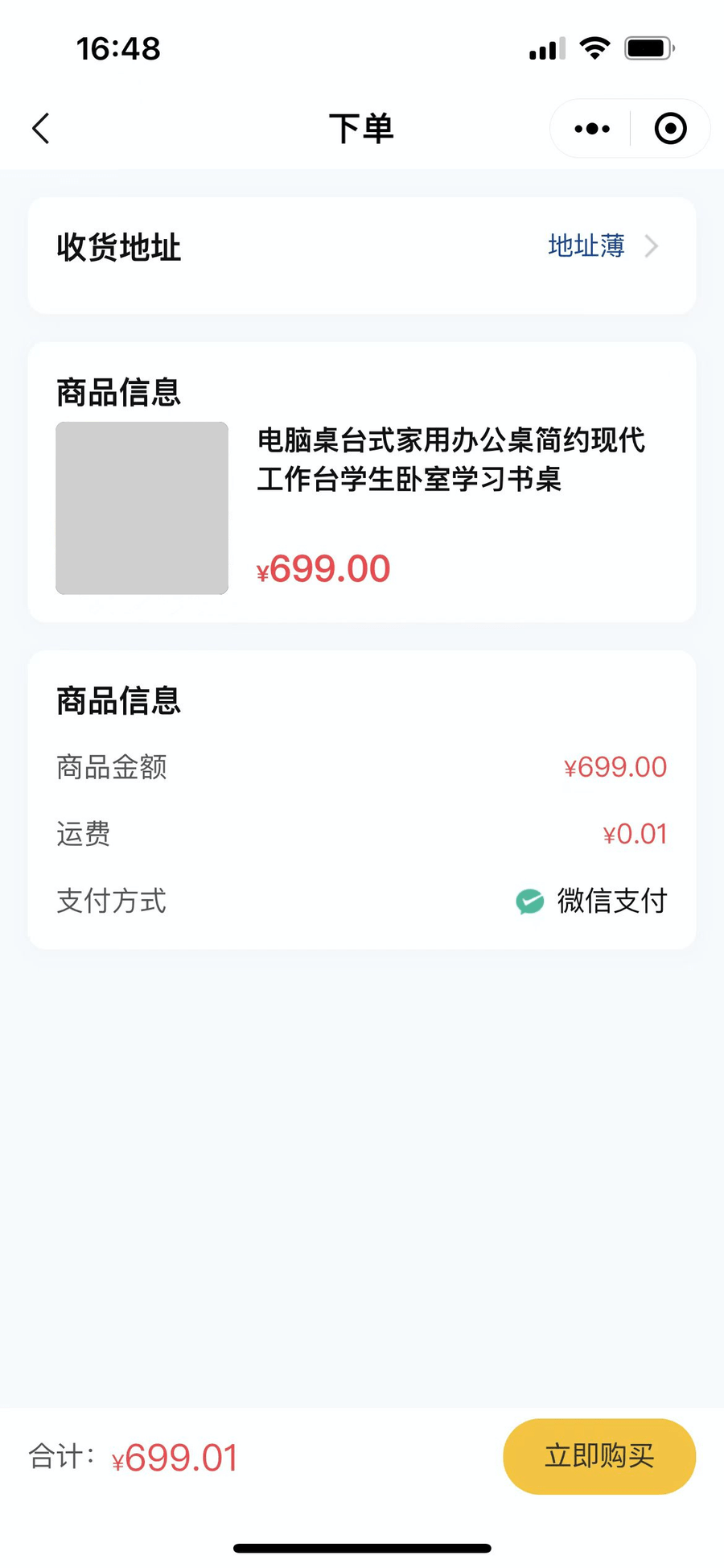Image resolution: width=724 pixels, height=1568 pixels.
Task: Tap the chevron next to 地址薄
Action: pos(652,246)
